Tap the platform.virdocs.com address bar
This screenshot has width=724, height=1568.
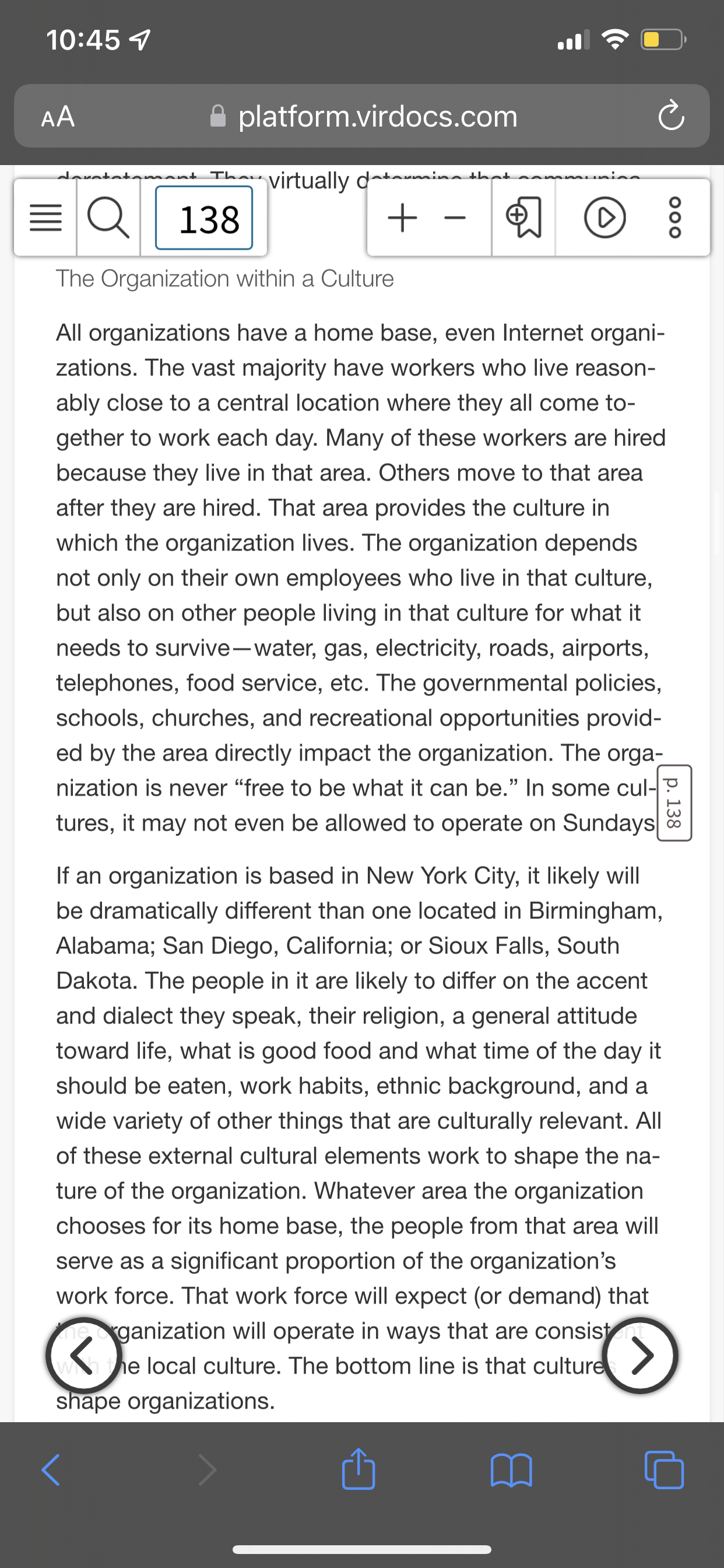[363, 116]
